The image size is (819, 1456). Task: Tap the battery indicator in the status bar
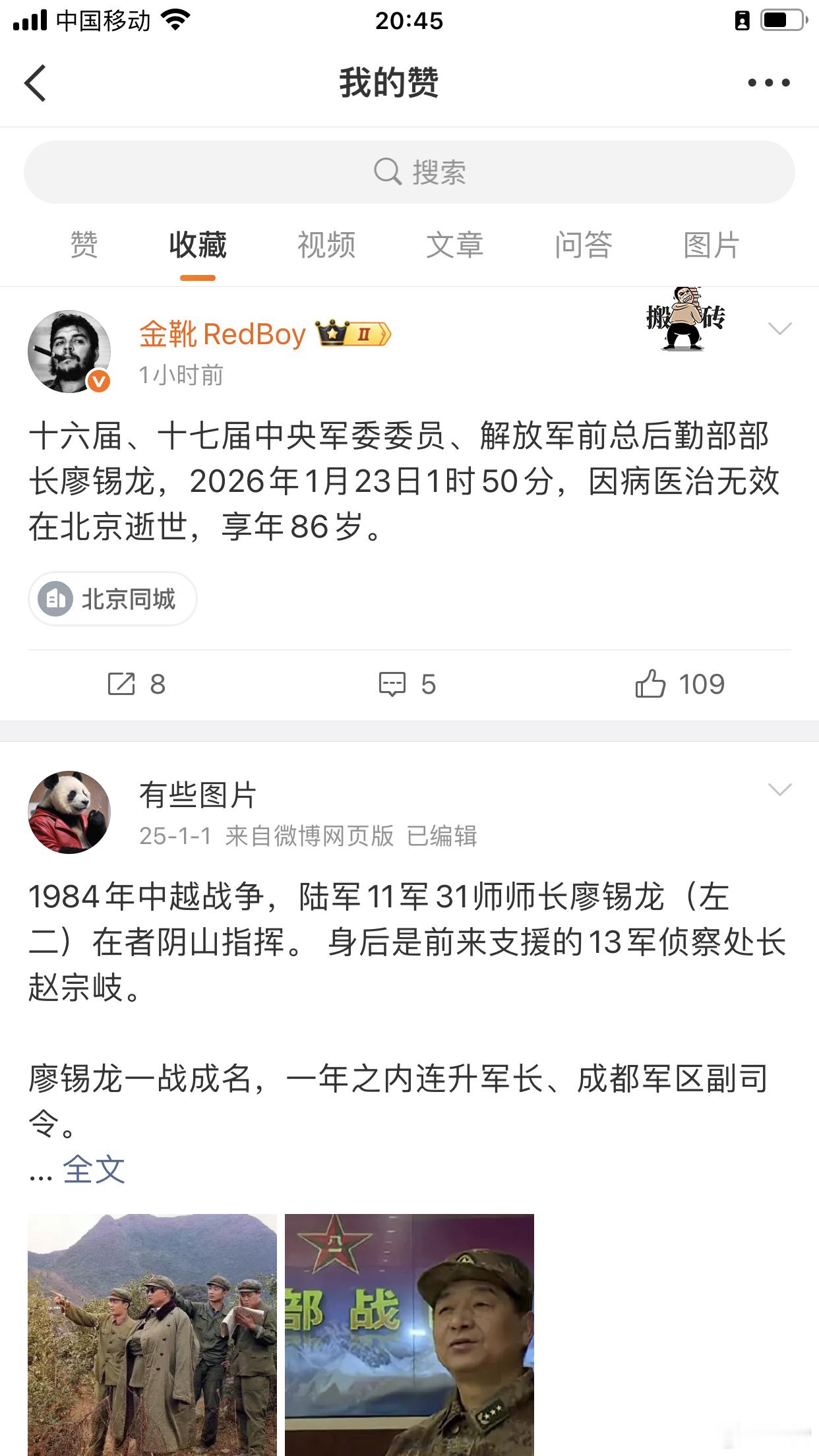[x=781, y=20]
